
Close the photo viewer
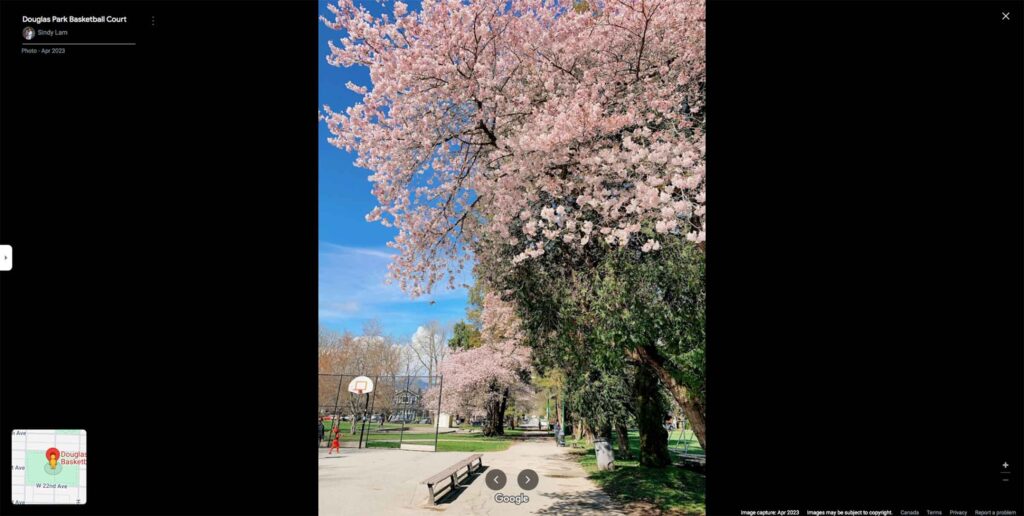pyautogui.click(x=1005, y=16)
